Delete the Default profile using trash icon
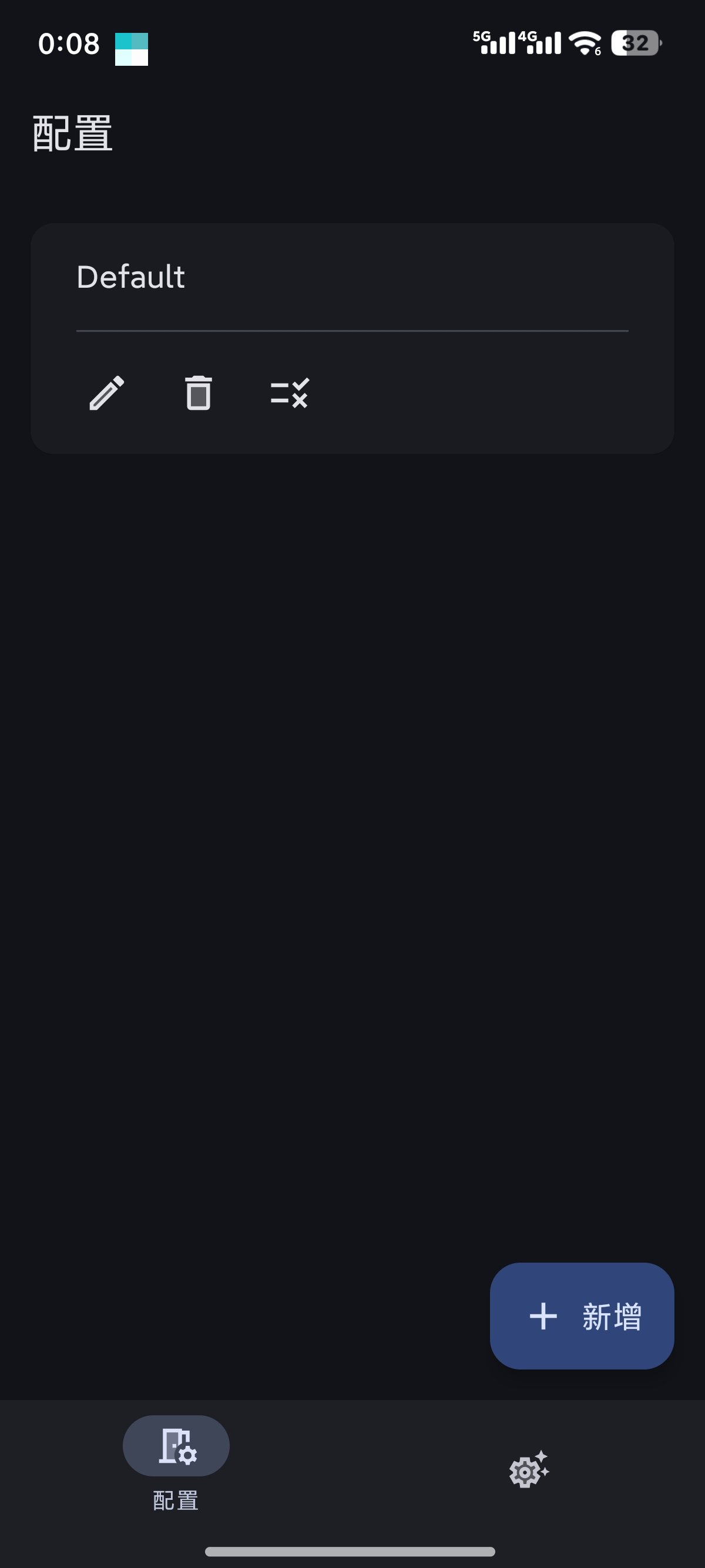 (197, 393)
